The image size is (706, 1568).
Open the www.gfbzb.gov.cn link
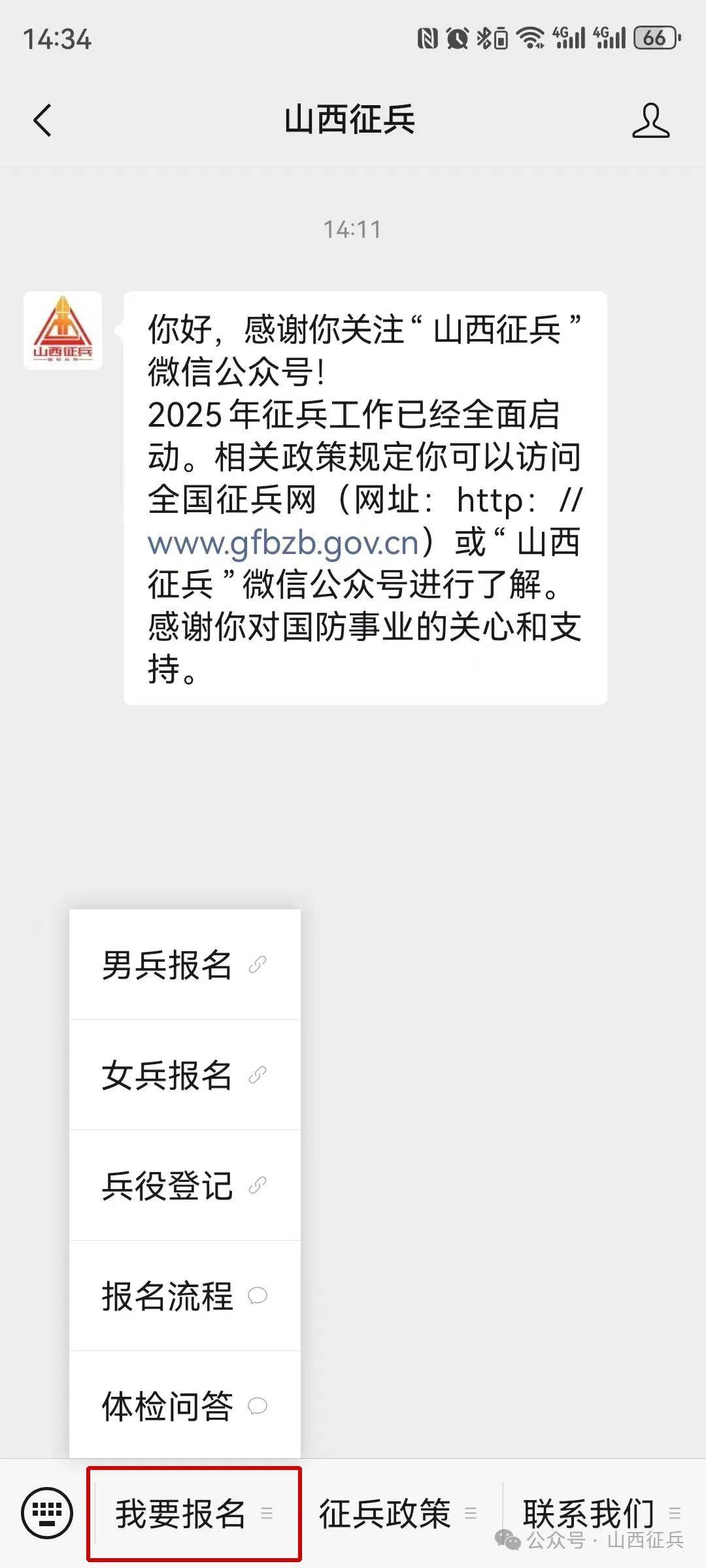pos(281,542)
